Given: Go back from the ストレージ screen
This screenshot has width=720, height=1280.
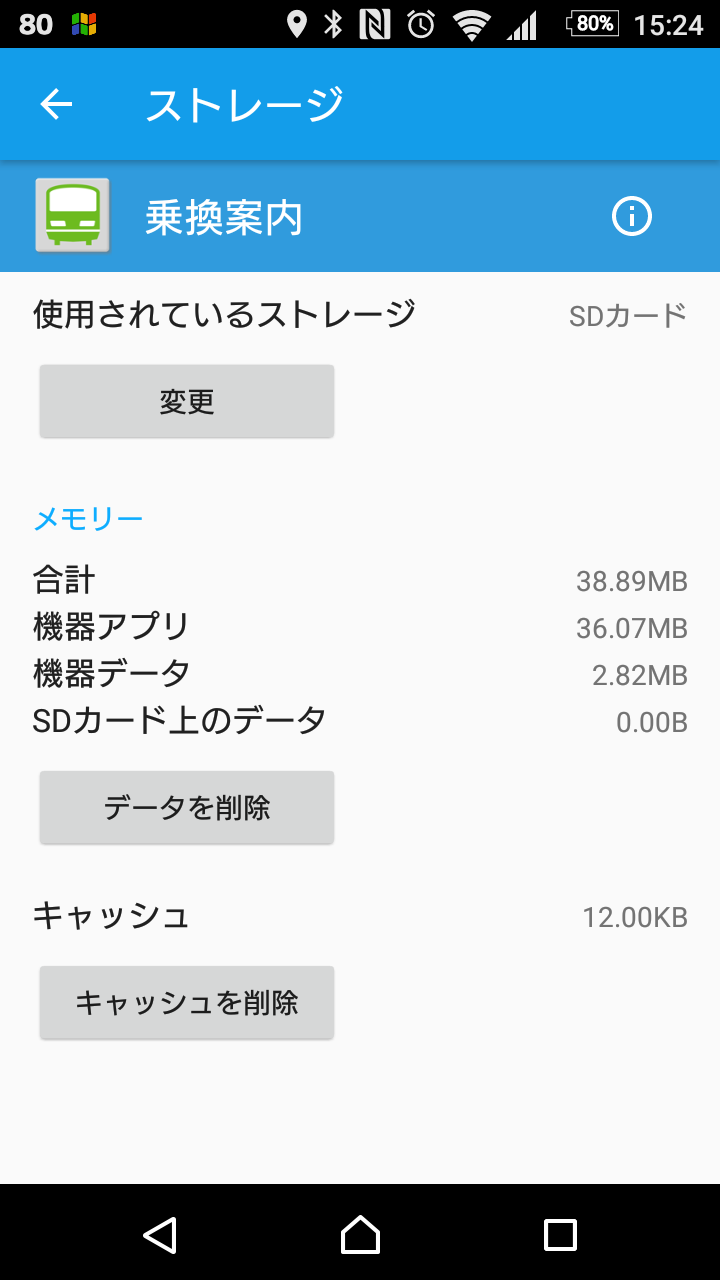Looking at the screenshot, I should point(56,104).
